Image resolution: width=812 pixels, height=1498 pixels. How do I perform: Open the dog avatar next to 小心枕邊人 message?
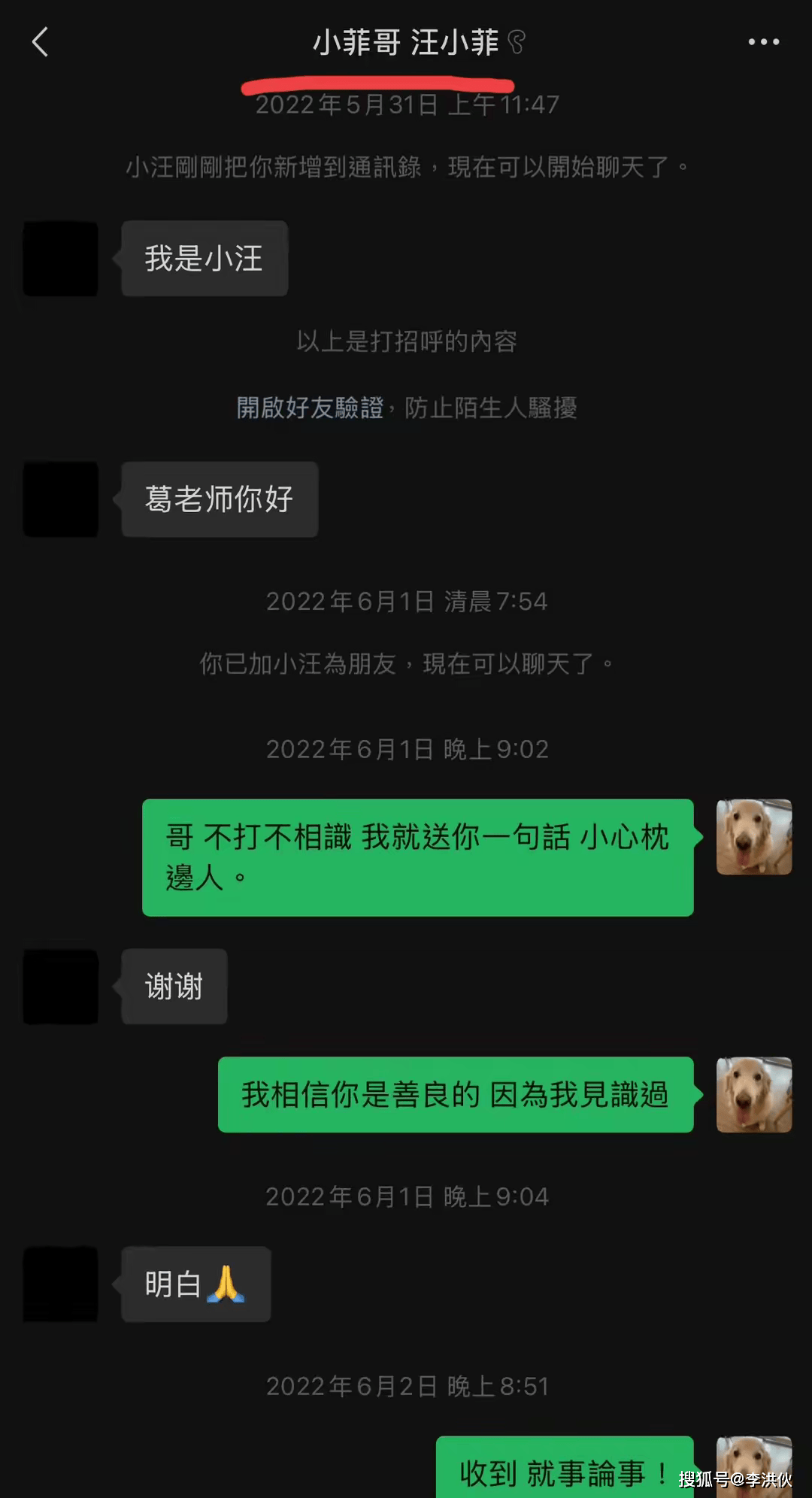[x=753, y=836]
